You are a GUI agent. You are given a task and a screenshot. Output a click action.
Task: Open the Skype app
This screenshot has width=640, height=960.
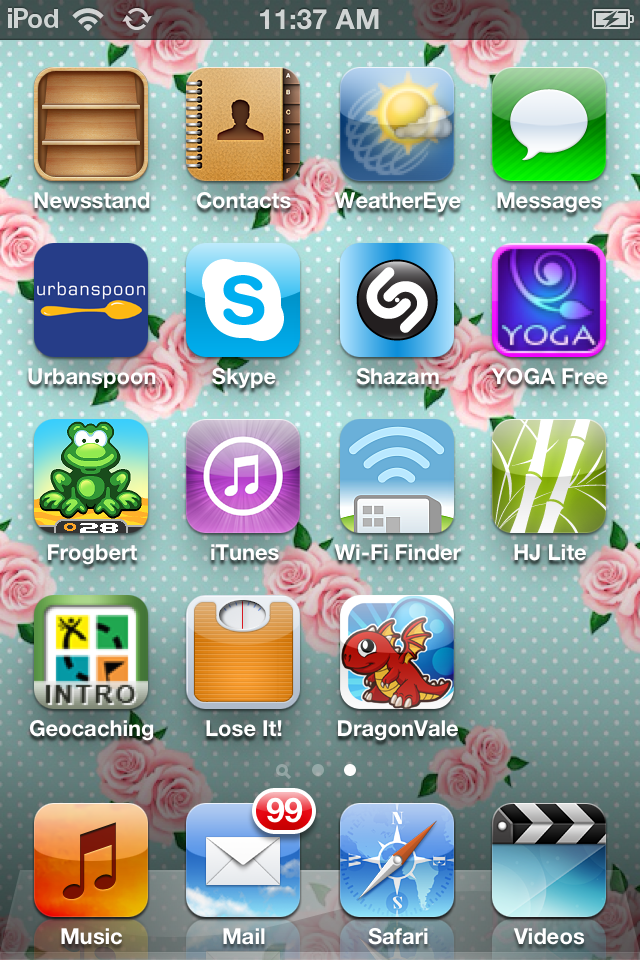click(x=243, y=300)
